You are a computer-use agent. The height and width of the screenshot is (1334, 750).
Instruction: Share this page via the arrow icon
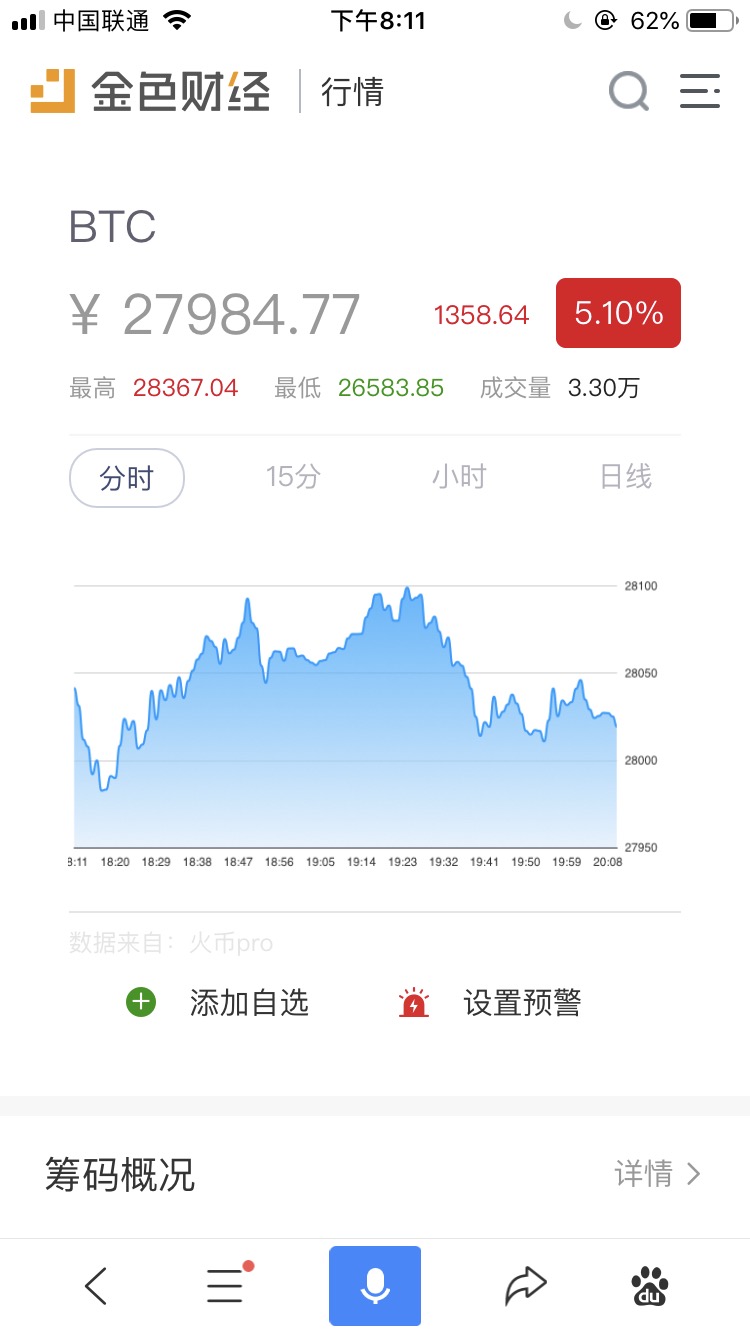click(525, 1286)
